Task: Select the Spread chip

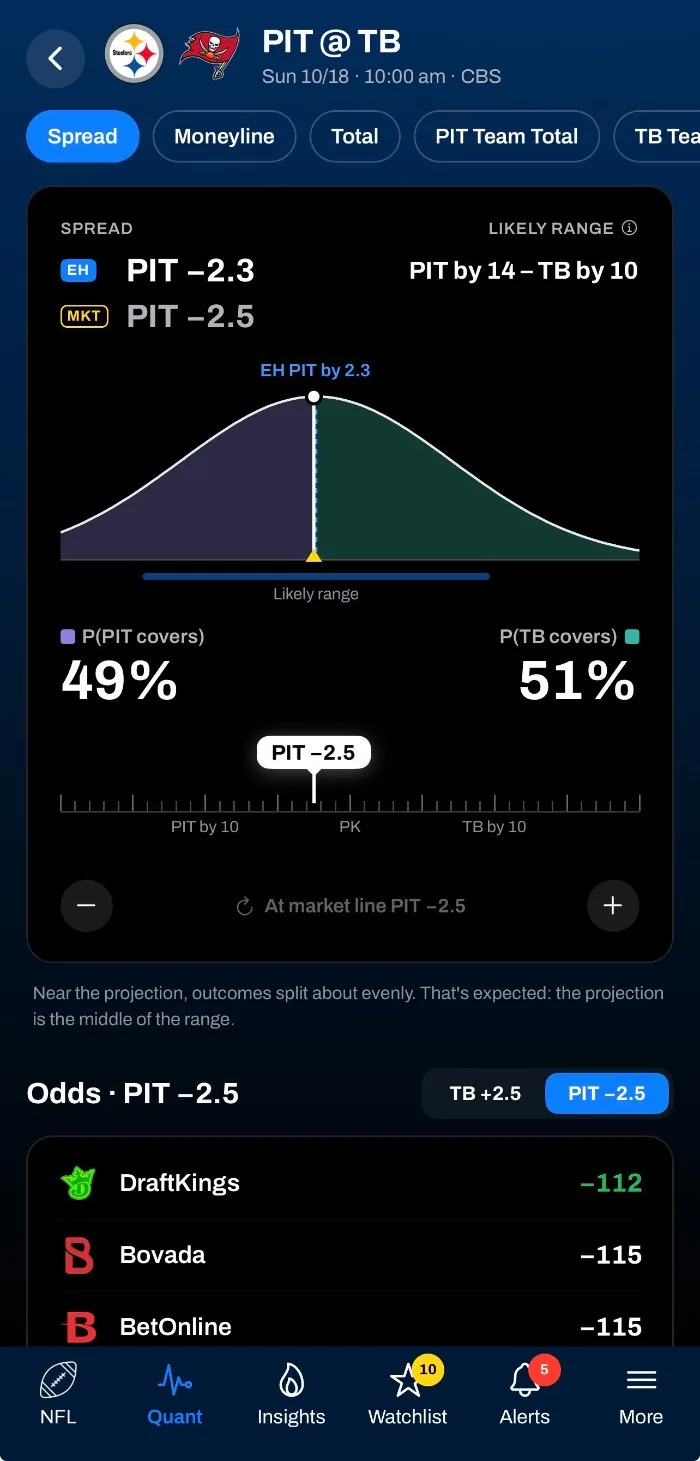Action: click(x=83, y=136)
